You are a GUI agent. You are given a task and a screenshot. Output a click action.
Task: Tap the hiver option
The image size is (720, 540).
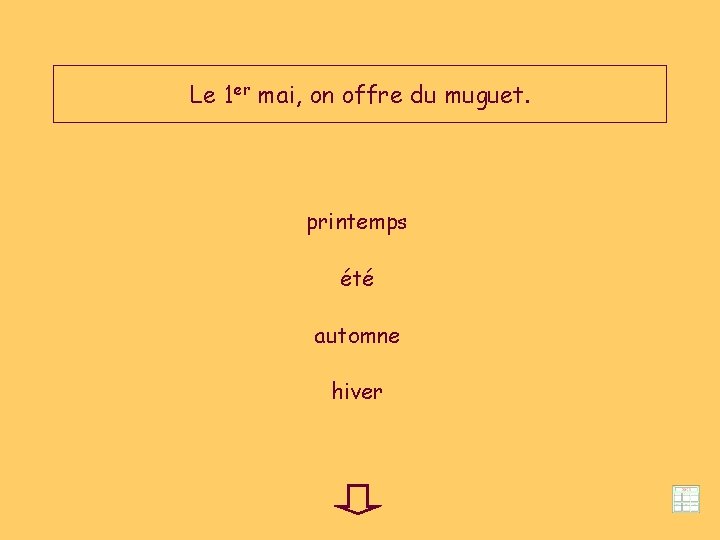tap(357, 391)
